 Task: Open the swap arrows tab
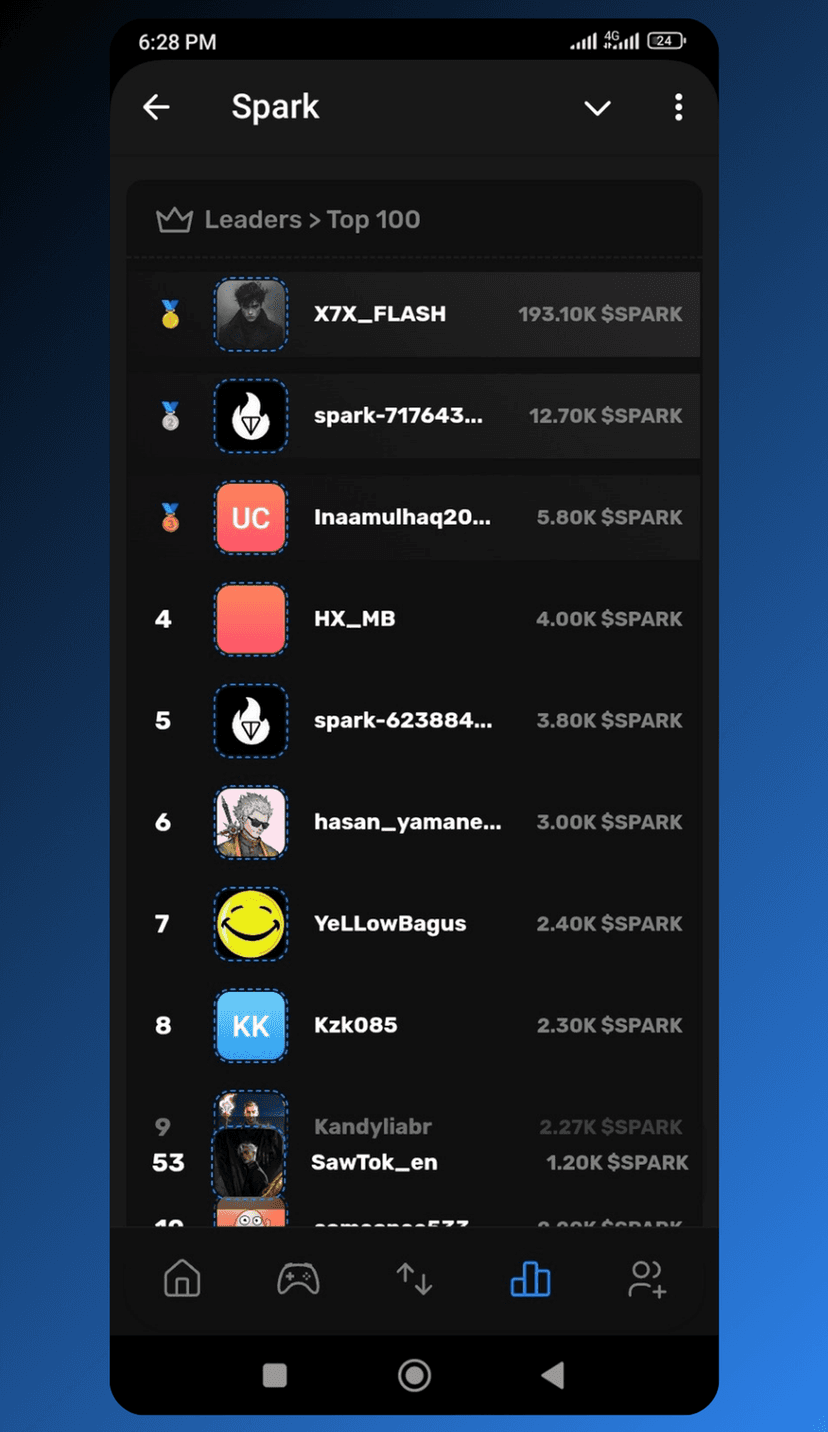point(414,1279)
